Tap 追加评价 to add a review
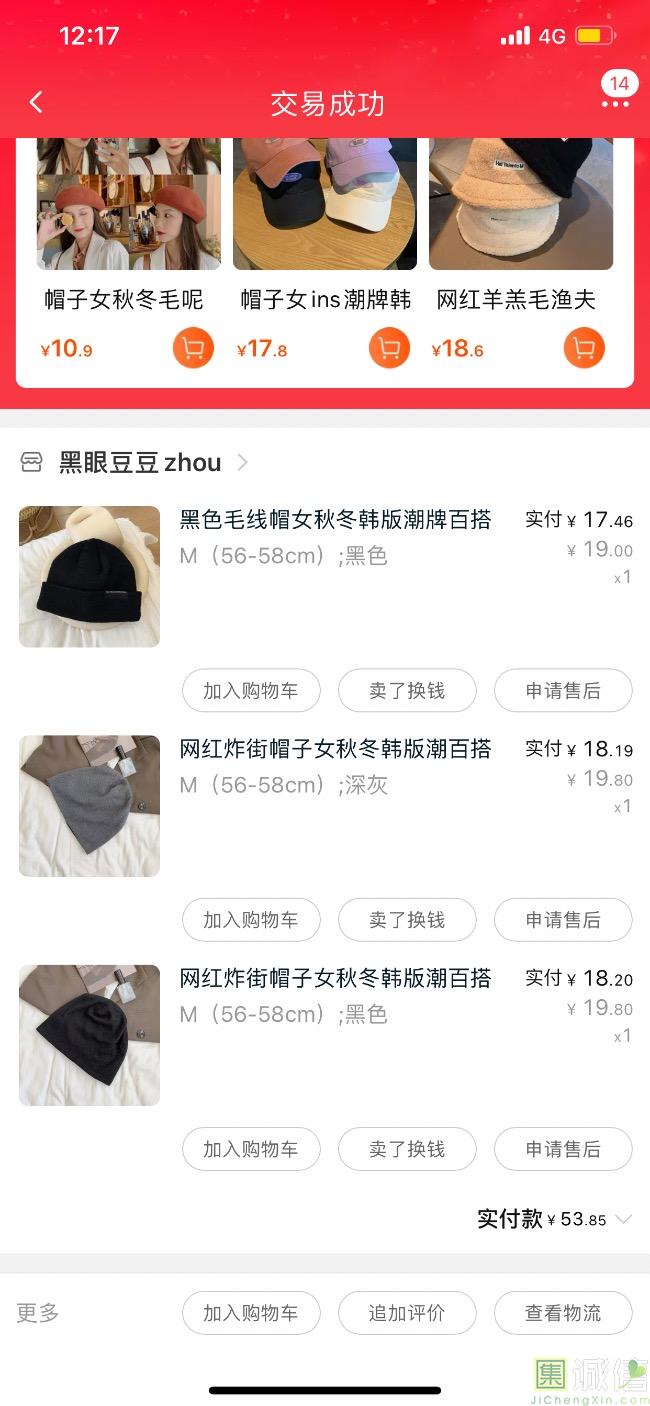 (x=407, y=1313)
